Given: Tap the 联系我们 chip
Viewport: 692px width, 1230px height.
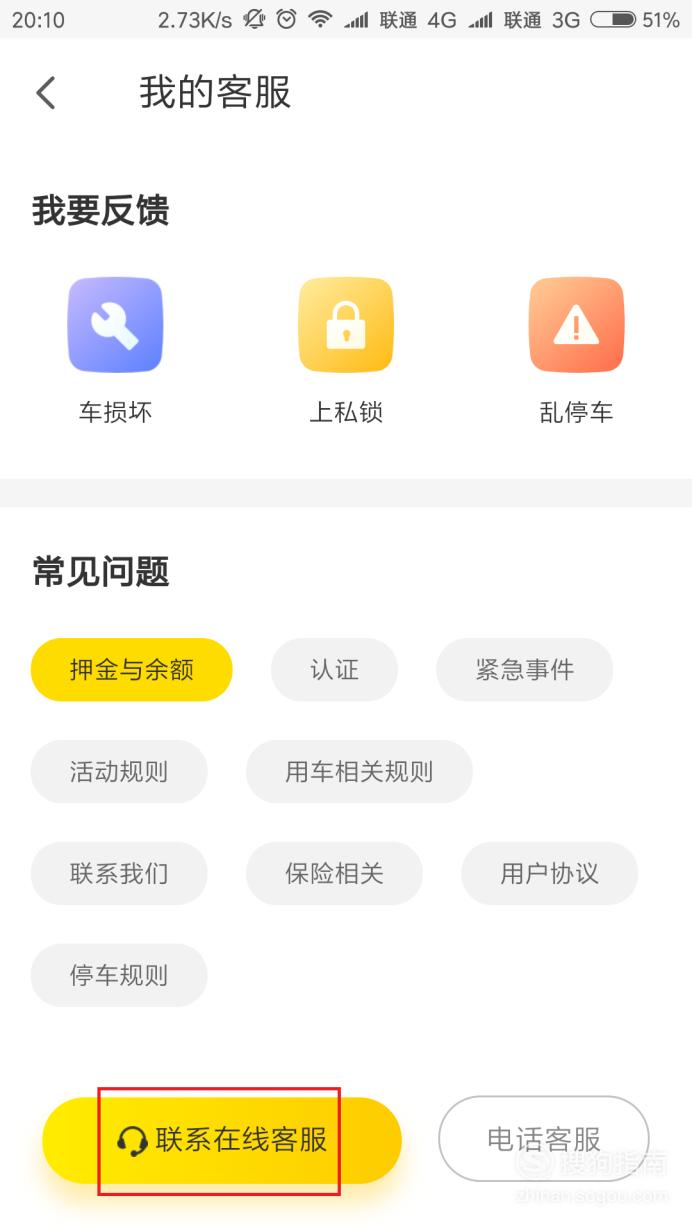Looking at the screenshot, I should coord(119,874).
